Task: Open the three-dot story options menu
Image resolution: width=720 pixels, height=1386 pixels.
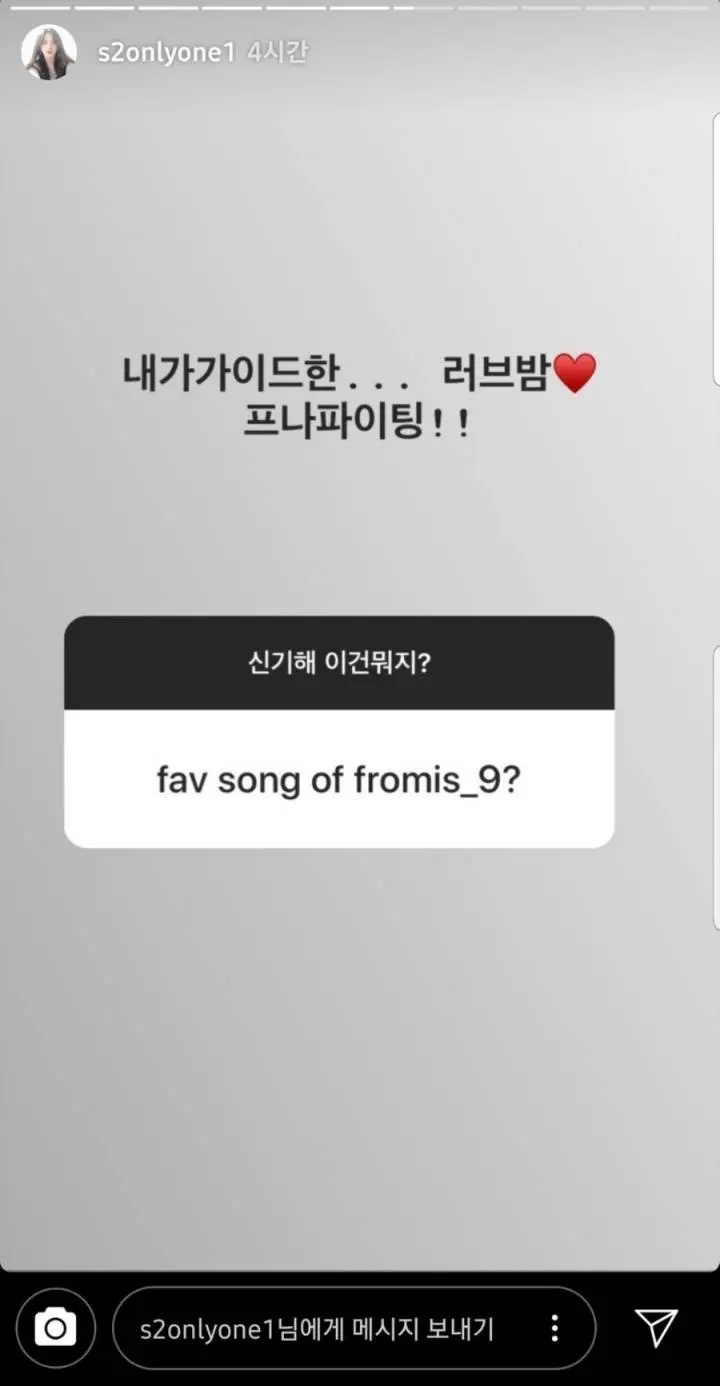Action: coord(554,1328)
